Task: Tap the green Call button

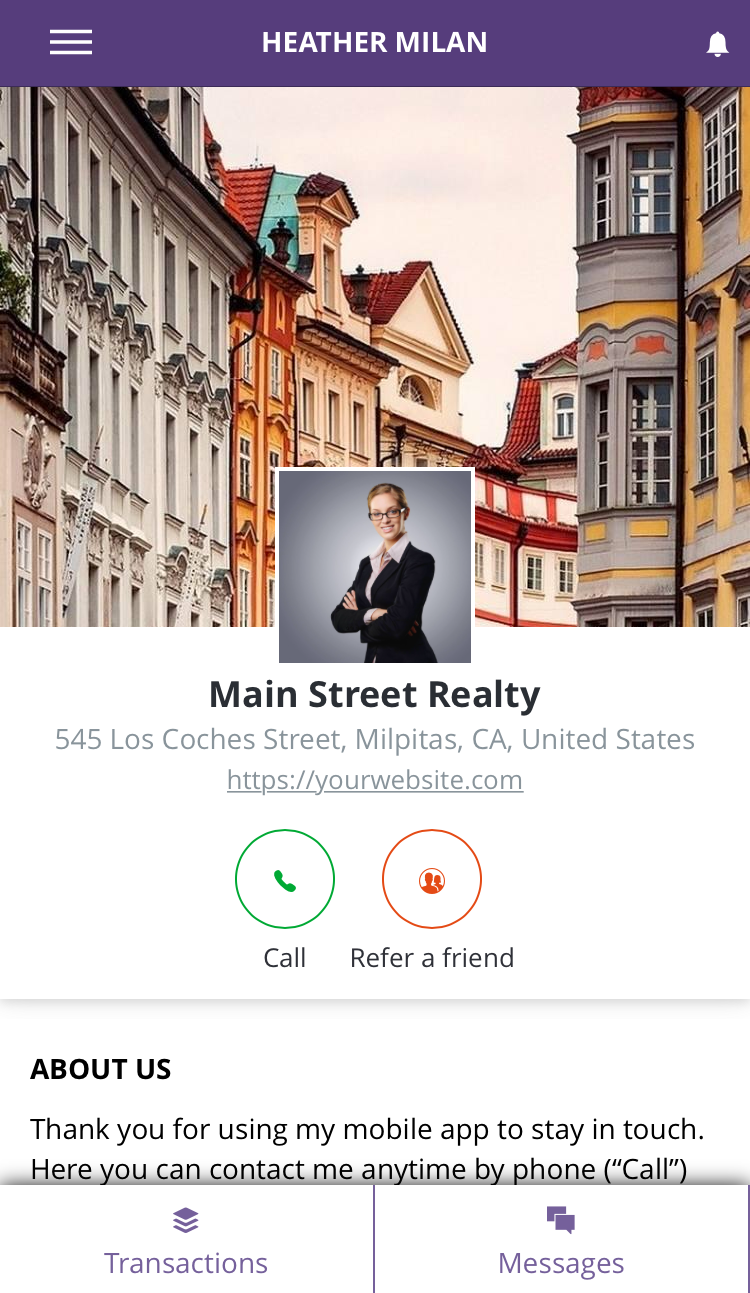Action: [x=285, y=880]
